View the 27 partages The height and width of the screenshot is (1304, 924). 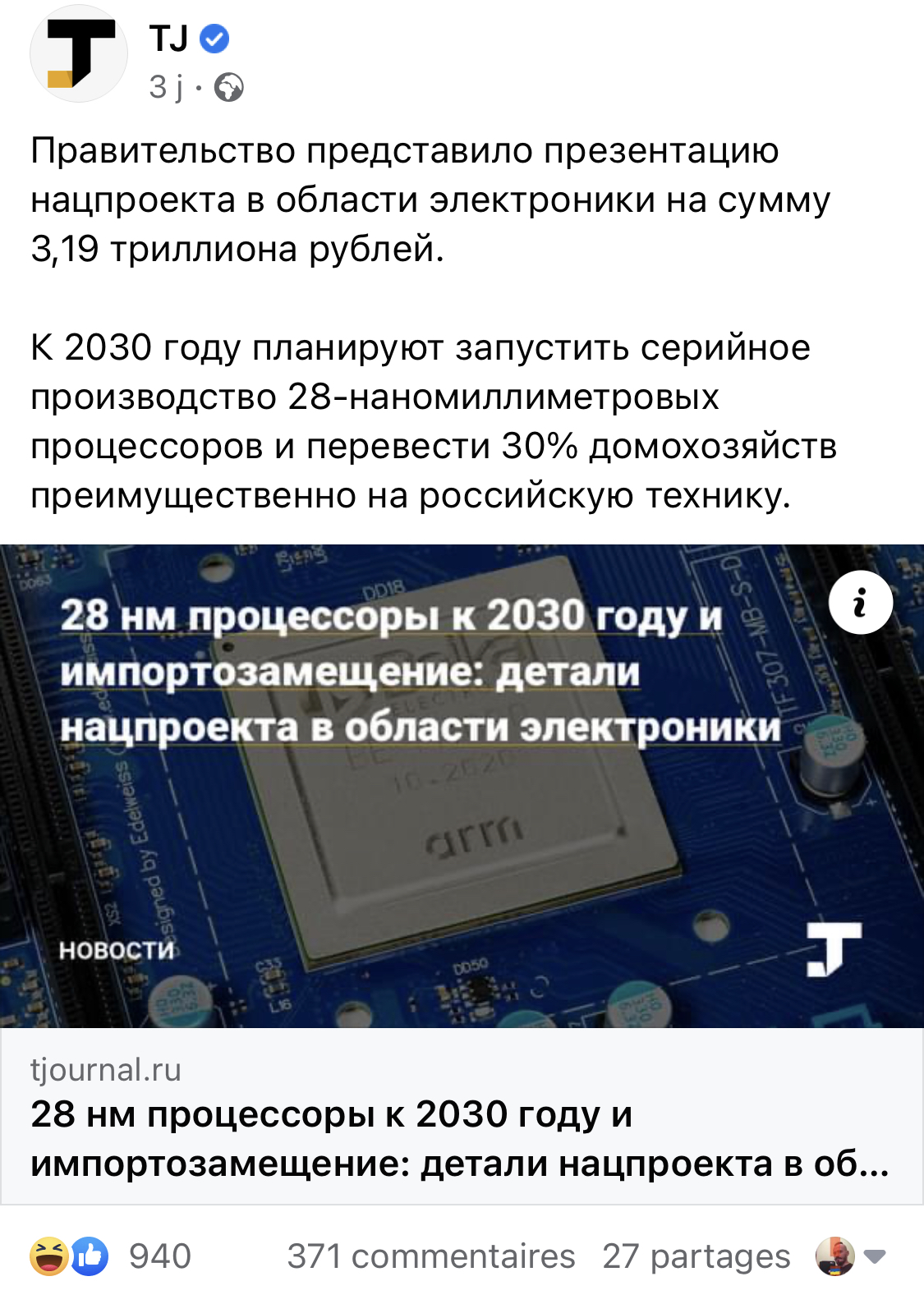click(696, 1256)
